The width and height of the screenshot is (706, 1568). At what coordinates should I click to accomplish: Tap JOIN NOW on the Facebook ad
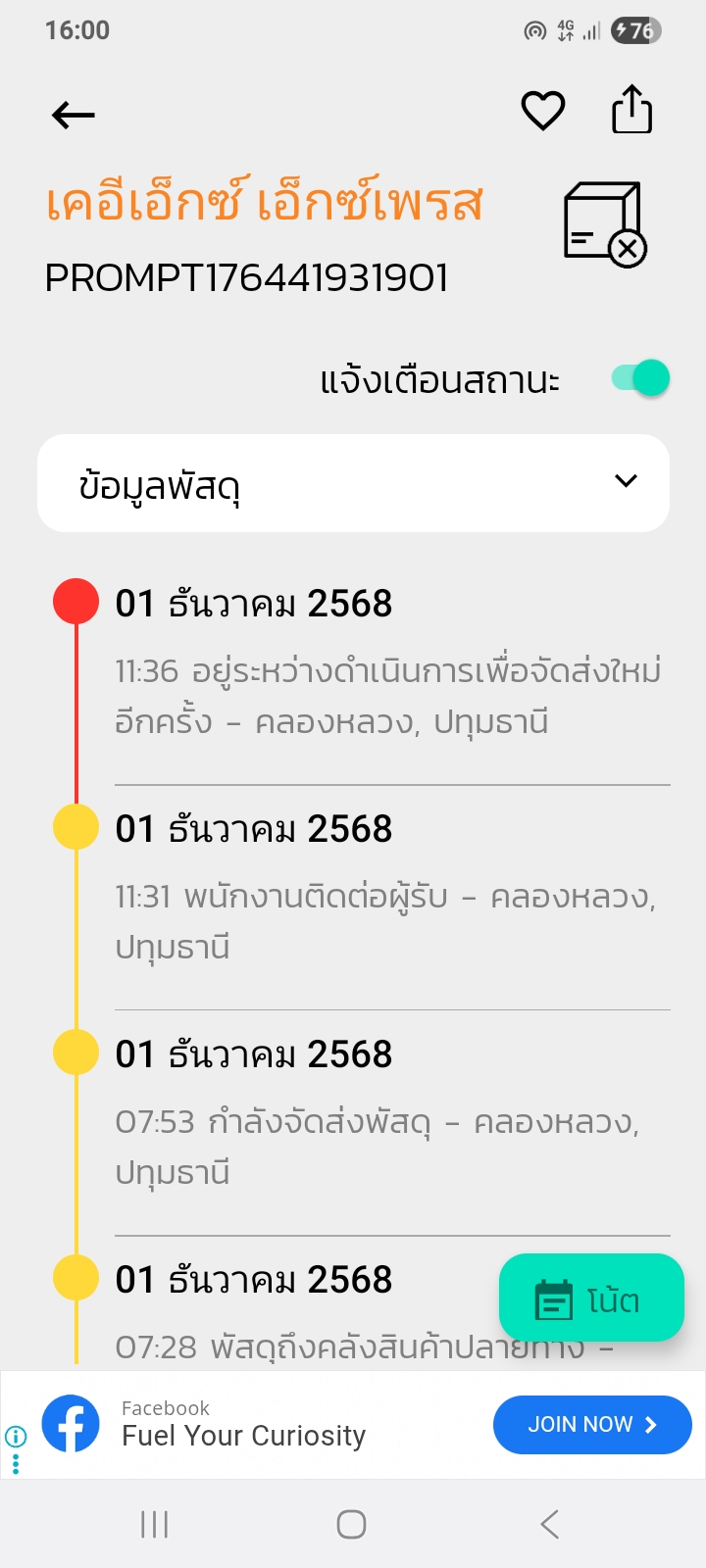point(592,1425)
